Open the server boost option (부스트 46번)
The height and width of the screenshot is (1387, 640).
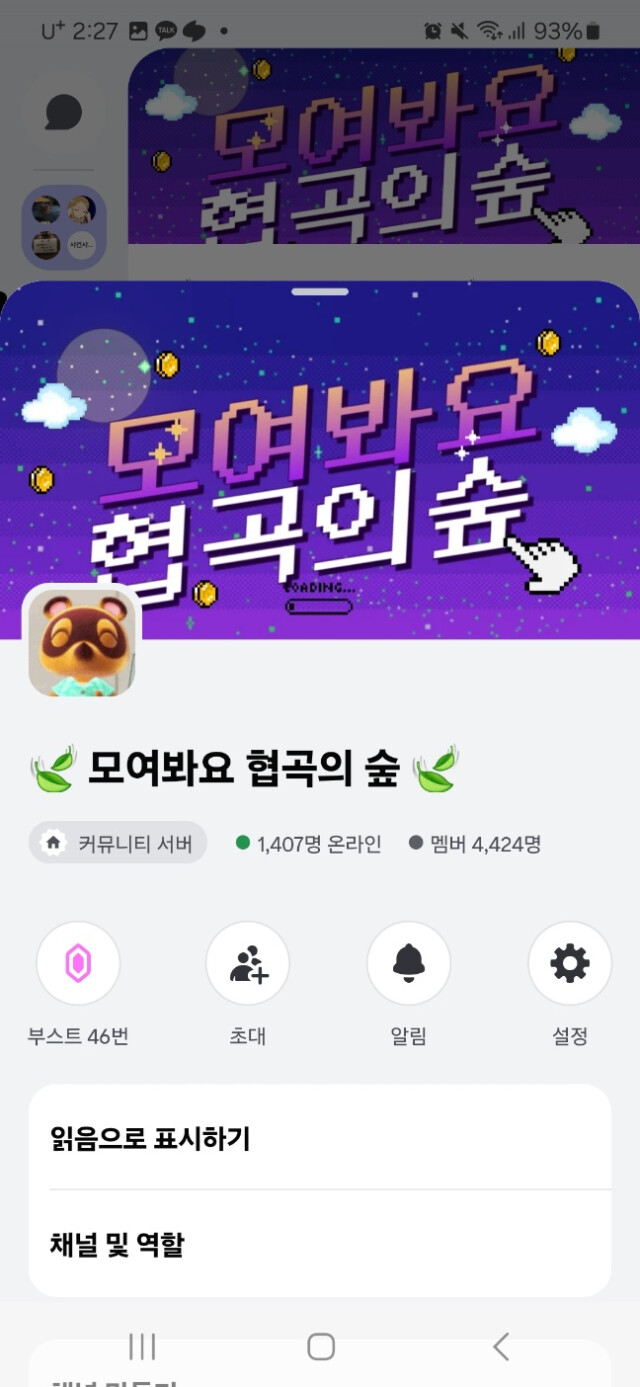[78, 964]
